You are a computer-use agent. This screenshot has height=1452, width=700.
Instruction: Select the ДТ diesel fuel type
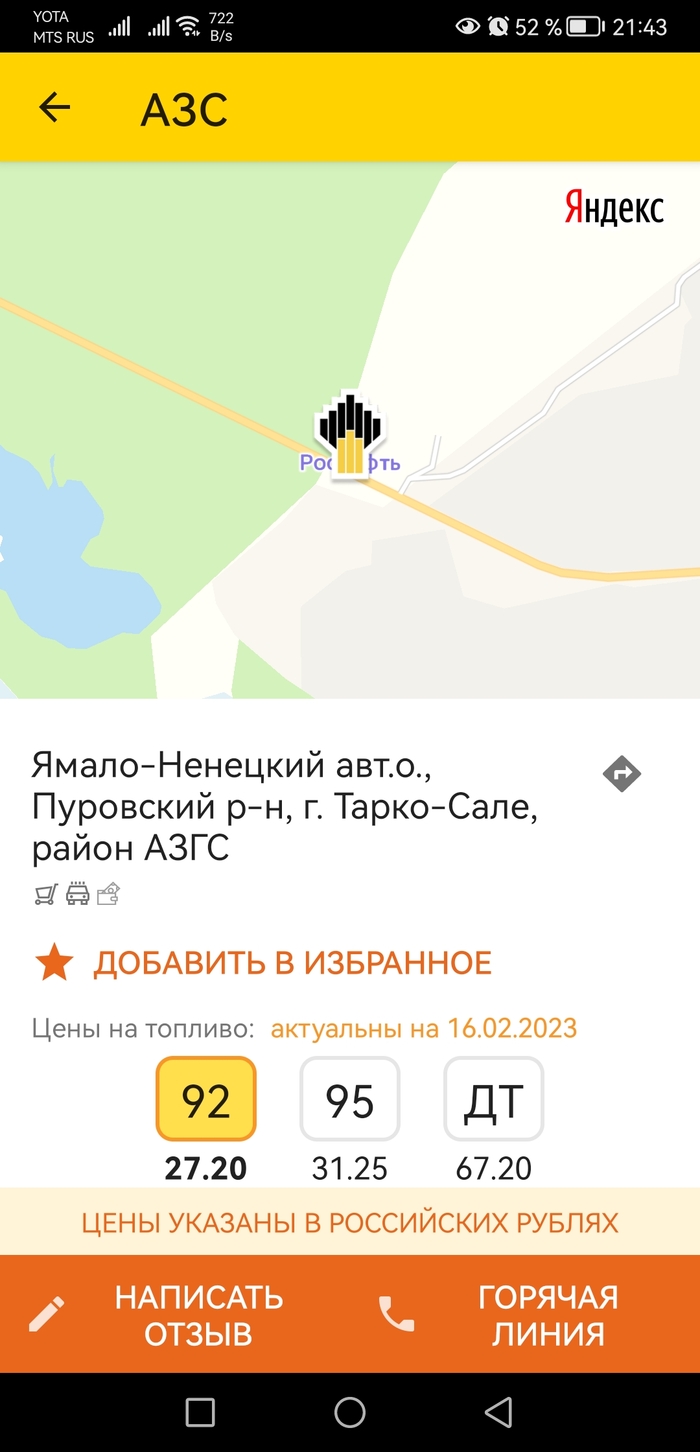click(x=494, y=1099)
